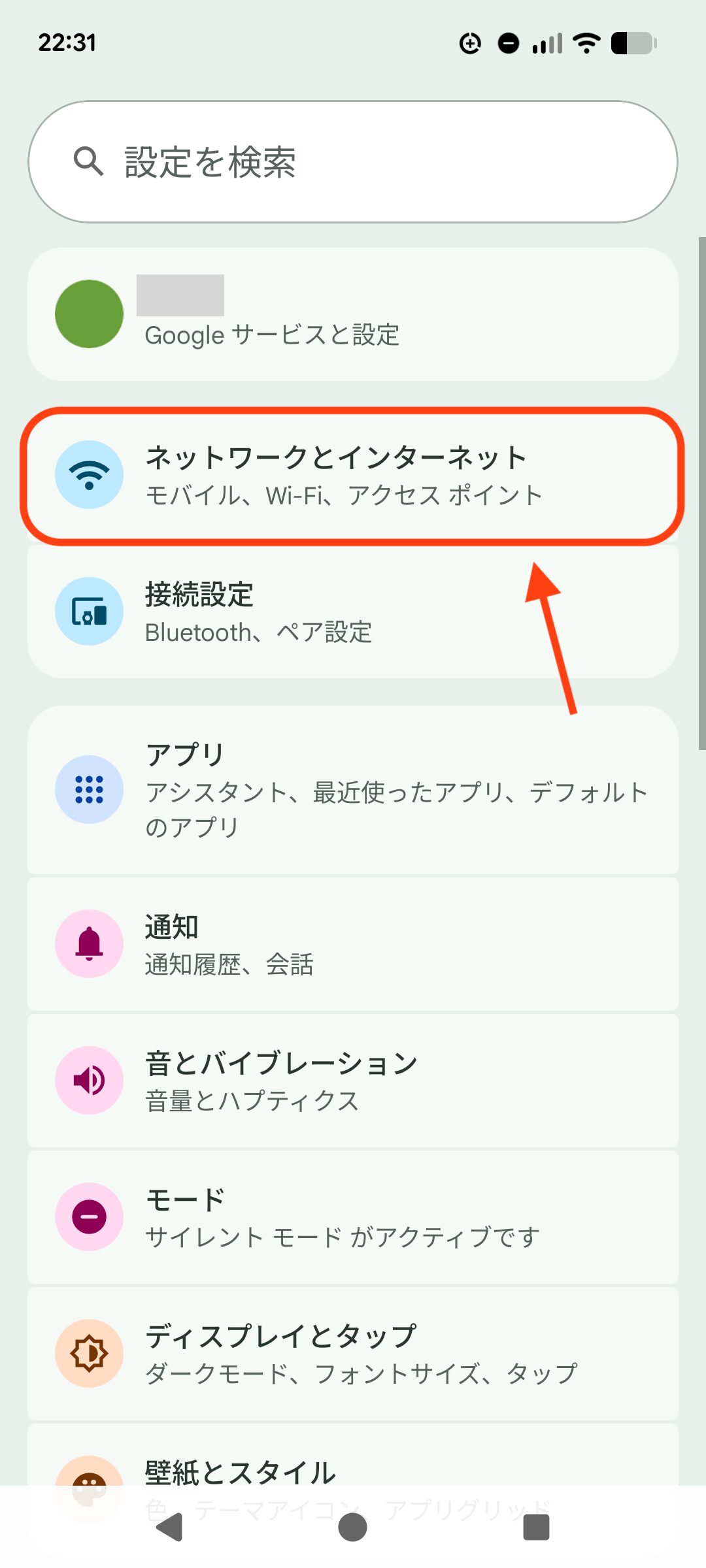Image resolution: width=706 pixels, height=1568 pixels.
Task: Open 音とバイブレーション settings
Action: (x=353, y=1081)
